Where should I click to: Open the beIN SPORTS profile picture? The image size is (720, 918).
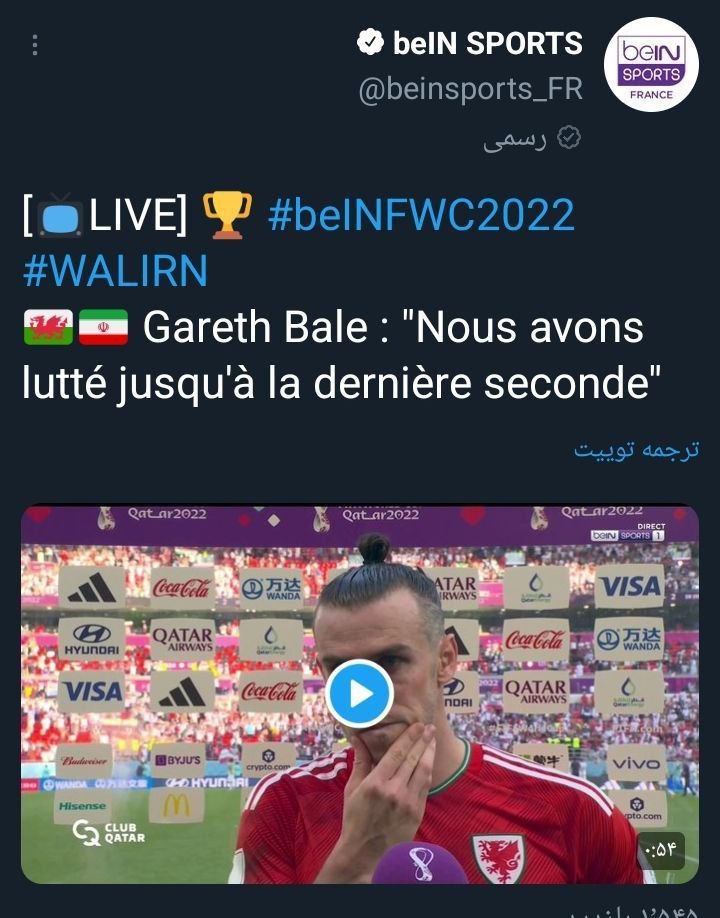(x=651, y=65)
